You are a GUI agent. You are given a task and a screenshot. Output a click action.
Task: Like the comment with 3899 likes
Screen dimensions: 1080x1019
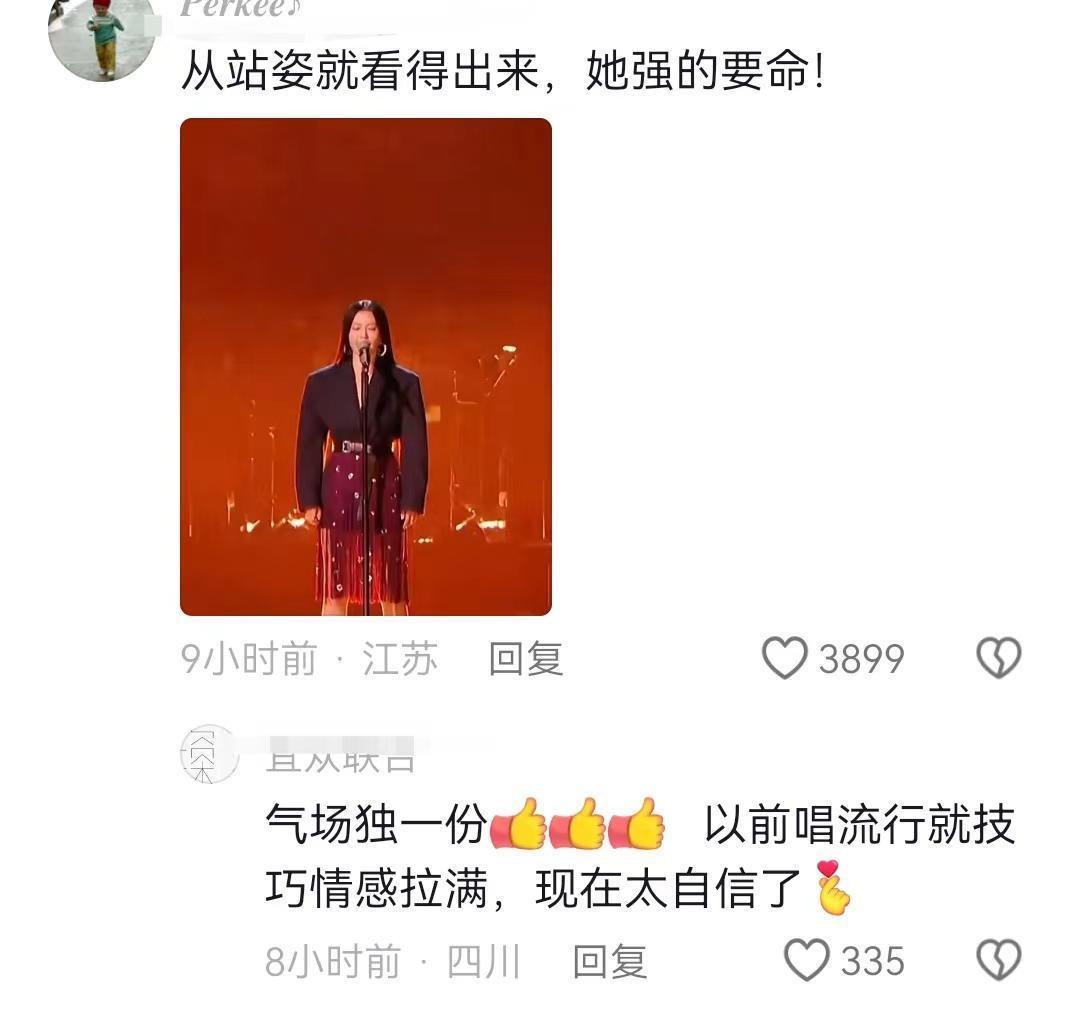[x=785, y=659]
